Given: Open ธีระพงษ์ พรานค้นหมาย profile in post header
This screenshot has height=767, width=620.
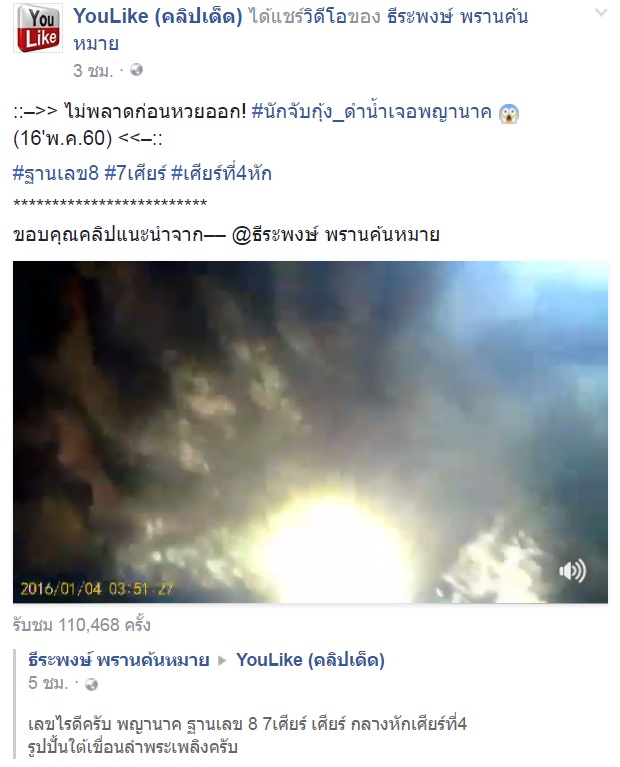Looking at the screenshot, I should point(458,17).
